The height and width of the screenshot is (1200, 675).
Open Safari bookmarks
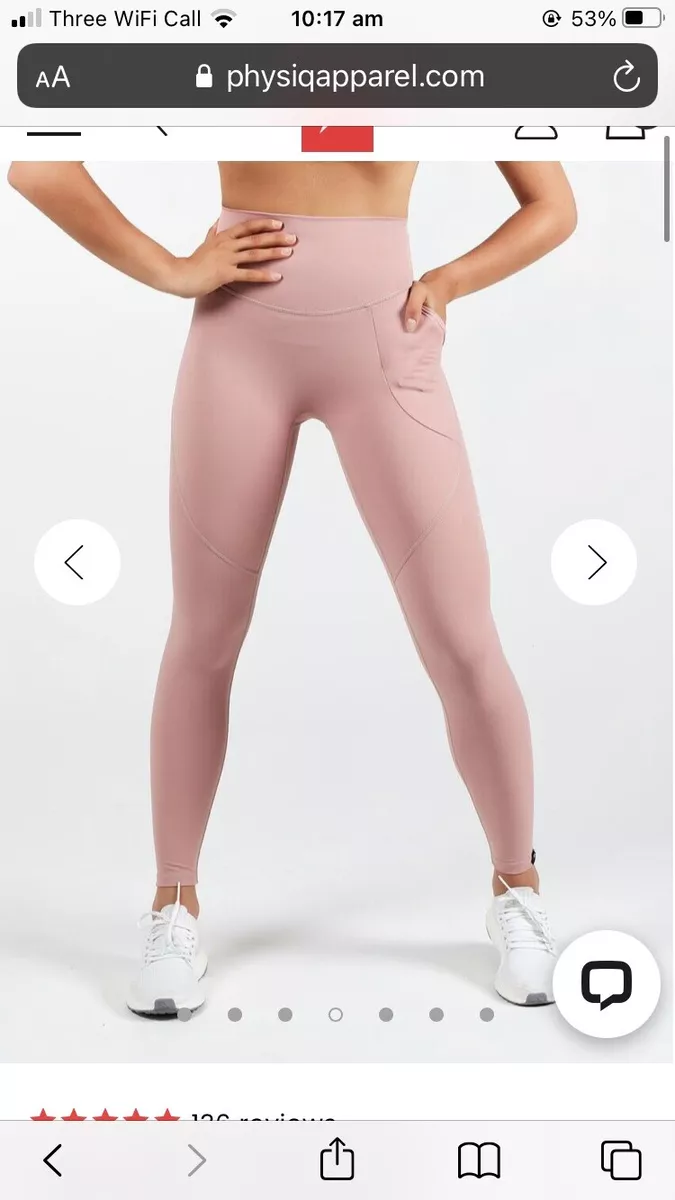479,1161
